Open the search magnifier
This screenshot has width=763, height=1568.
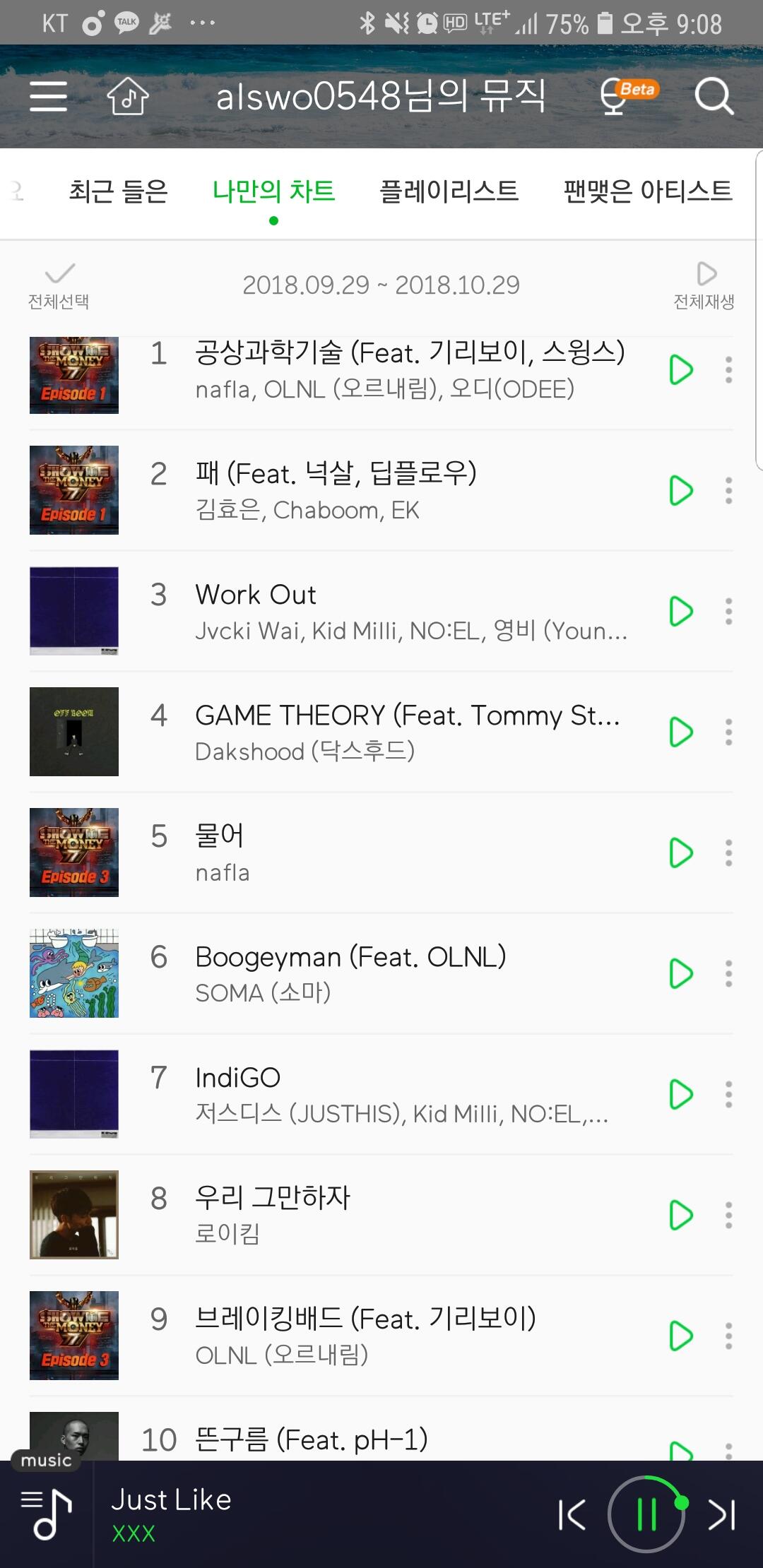pyautogui.click(x=714, y=96)
